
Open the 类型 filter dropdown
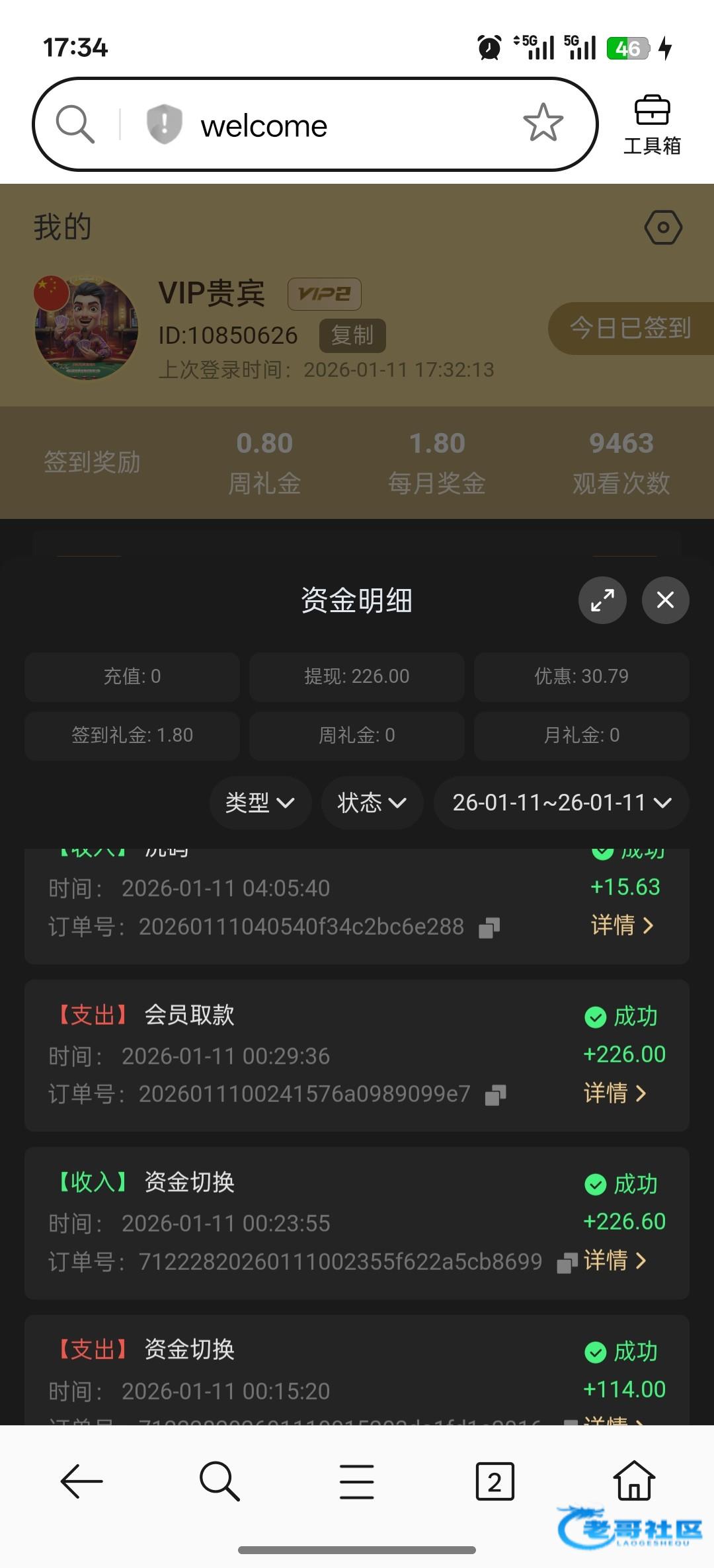click(260, 803)
